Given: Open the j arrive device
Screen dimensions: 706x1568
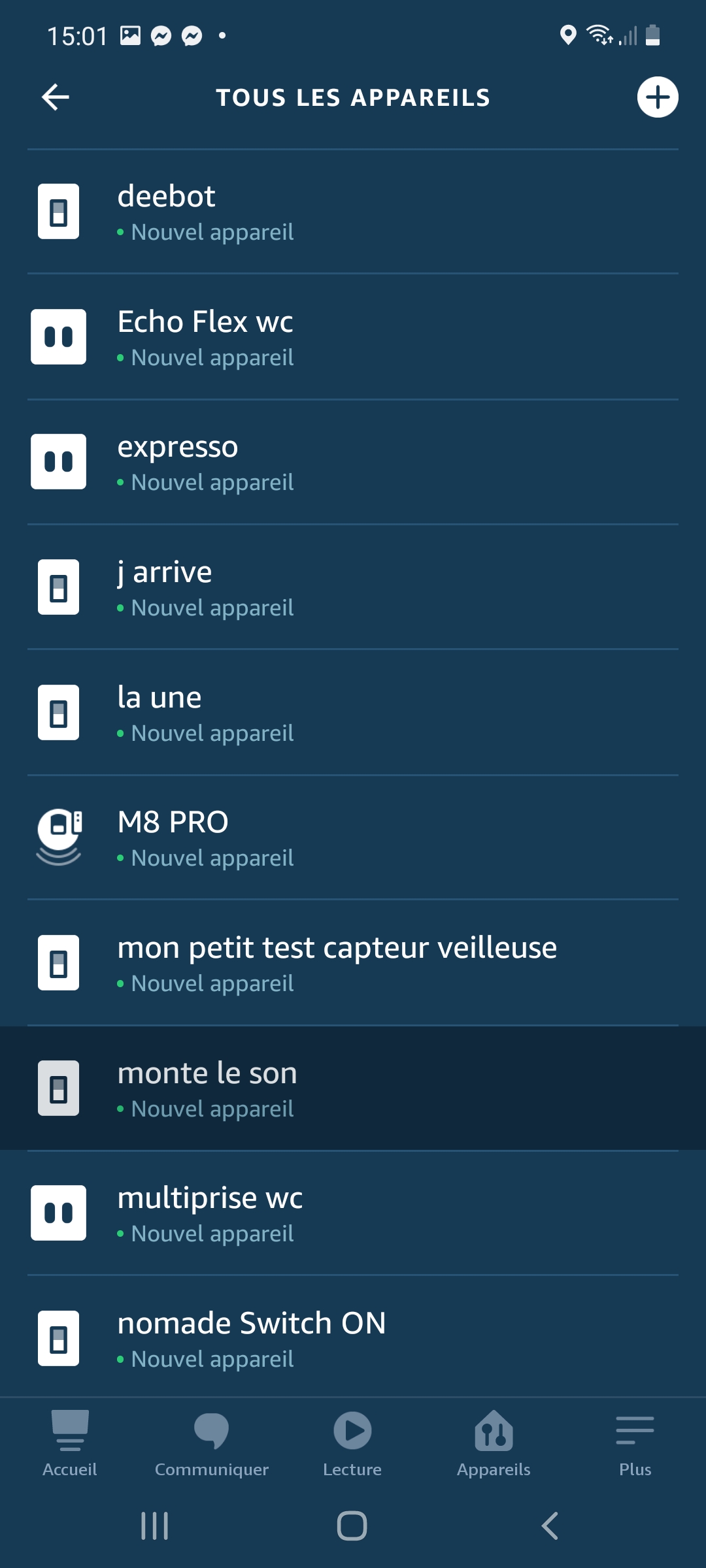Looking at the screenshot, I should coord(353,587).
